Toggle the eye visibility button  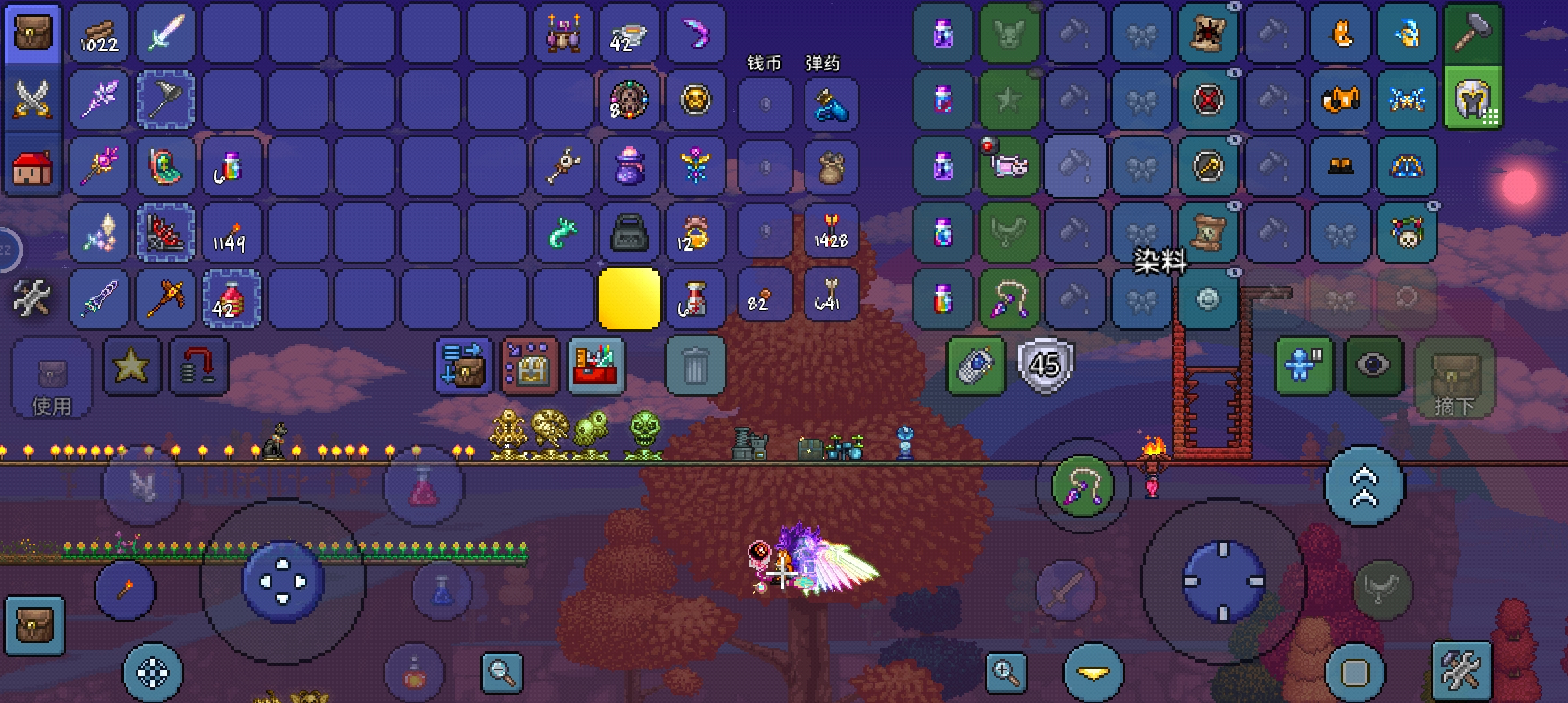[1373, 366]
